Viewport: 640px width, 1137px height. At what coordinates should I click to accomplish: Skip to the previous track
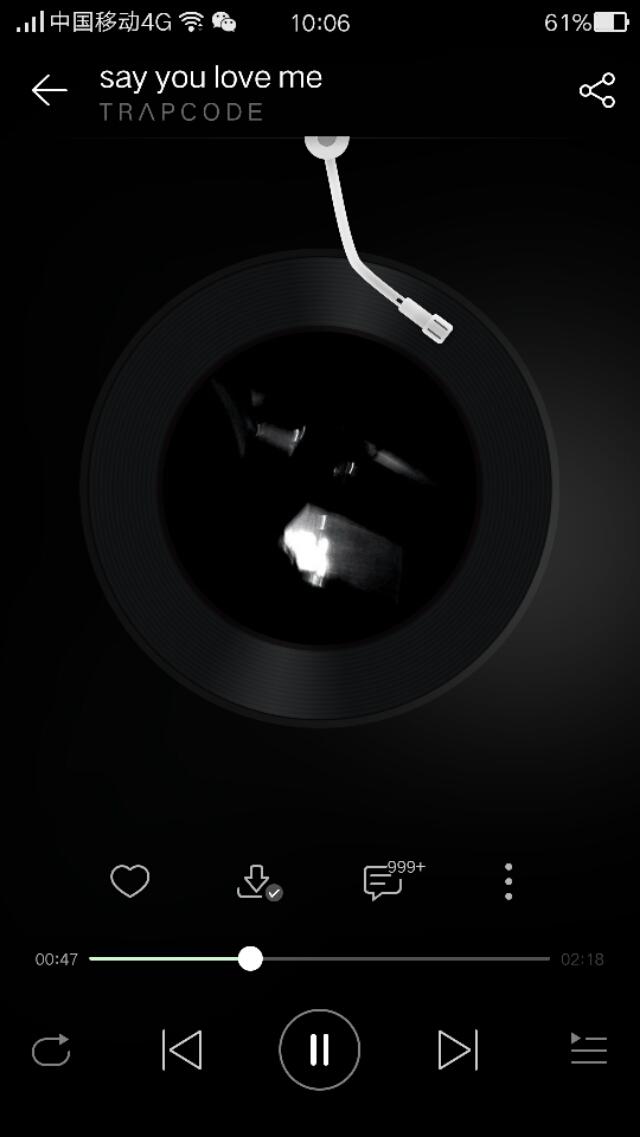tap(182, 1050)
